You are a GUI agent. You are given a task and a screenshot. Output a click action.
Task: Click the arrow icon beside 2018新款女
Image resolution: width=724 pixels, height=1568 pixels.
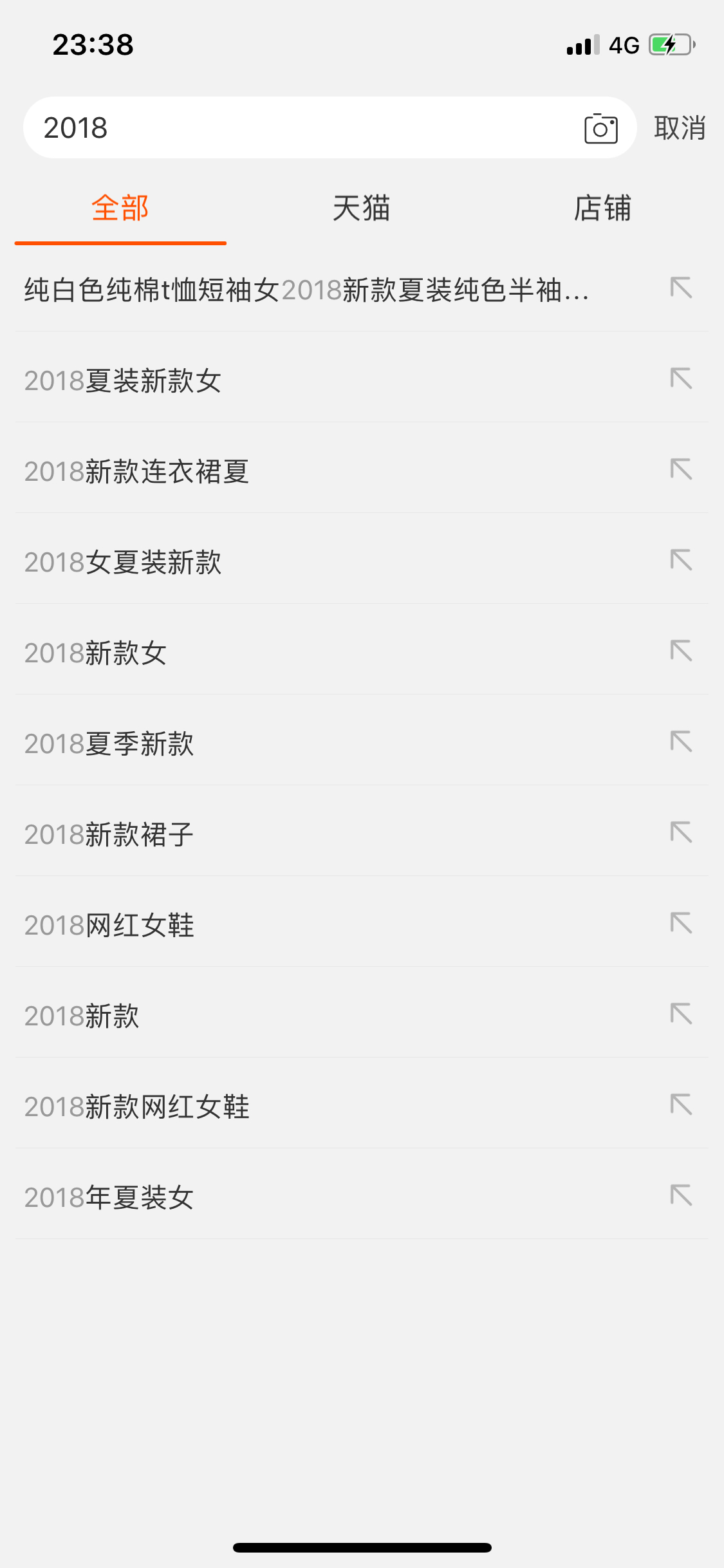[682, 652]
